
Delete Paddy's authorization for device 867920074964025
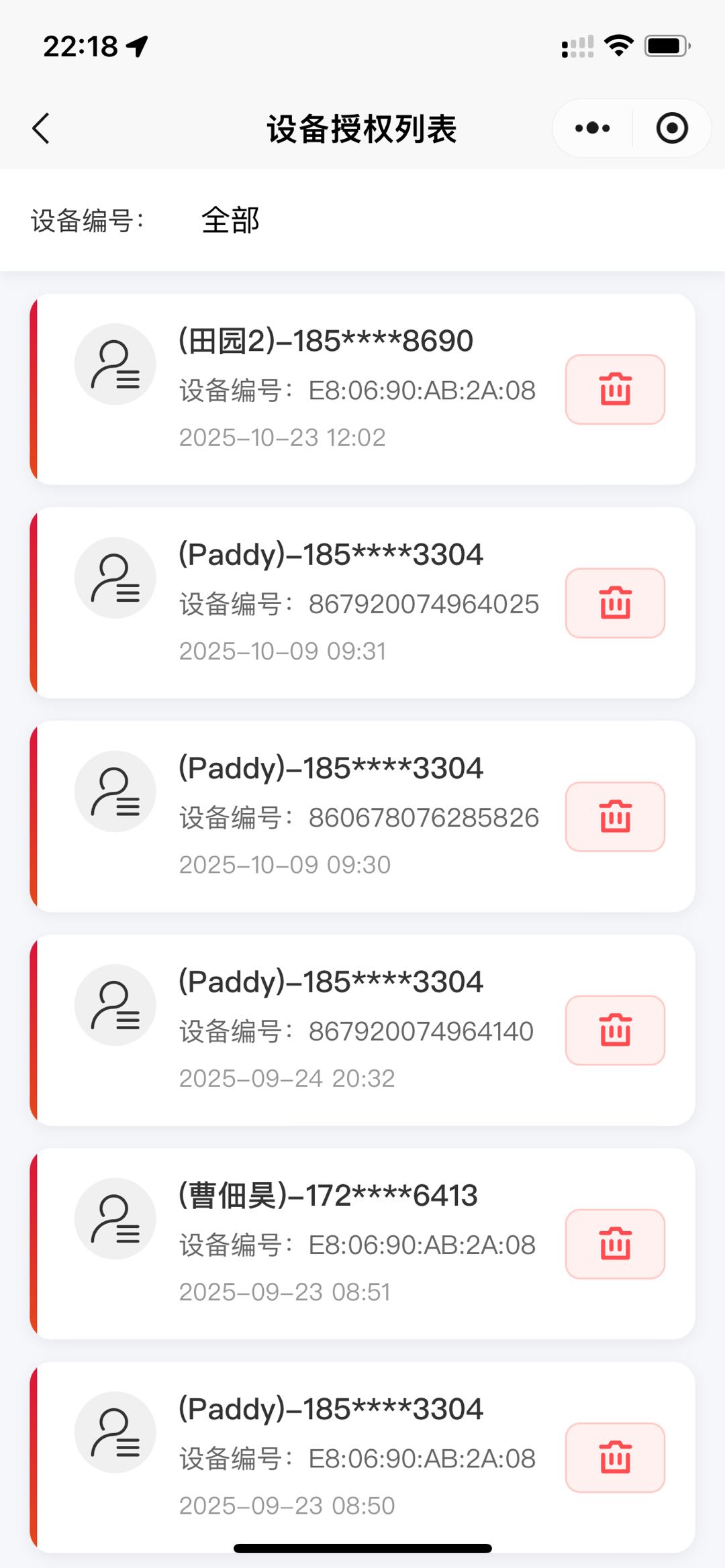(615, 603)
